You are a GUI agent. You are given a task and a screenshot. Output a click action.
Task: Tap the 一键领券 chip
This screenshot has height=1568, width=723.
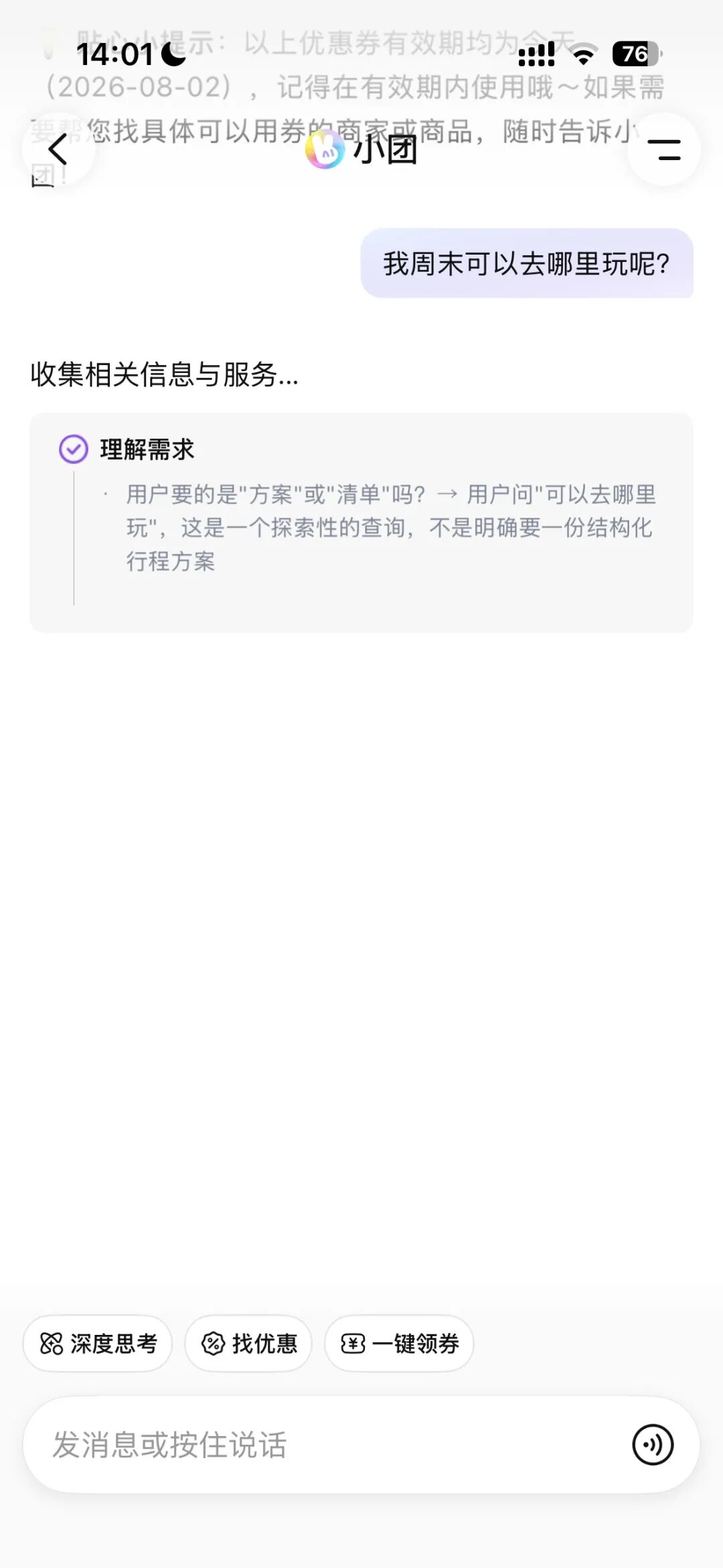click(400, 1343)
